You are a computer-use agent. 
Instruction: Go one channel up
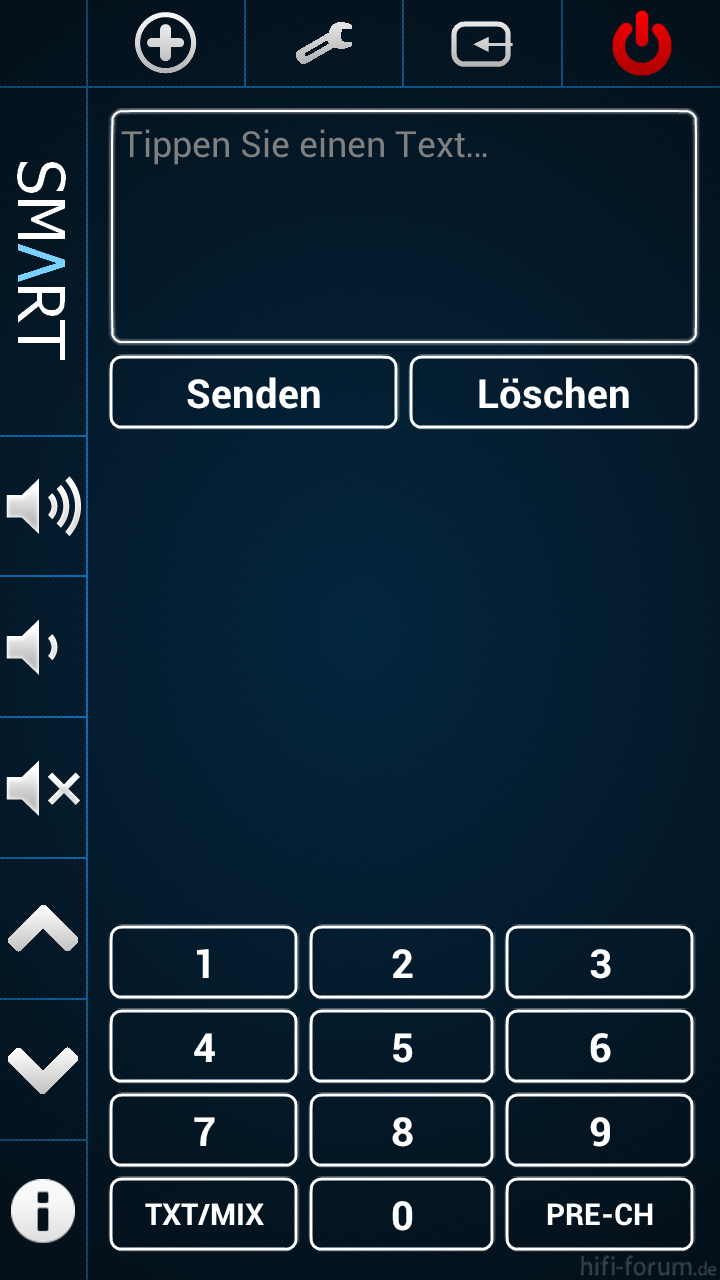click(x=43, y=929)
